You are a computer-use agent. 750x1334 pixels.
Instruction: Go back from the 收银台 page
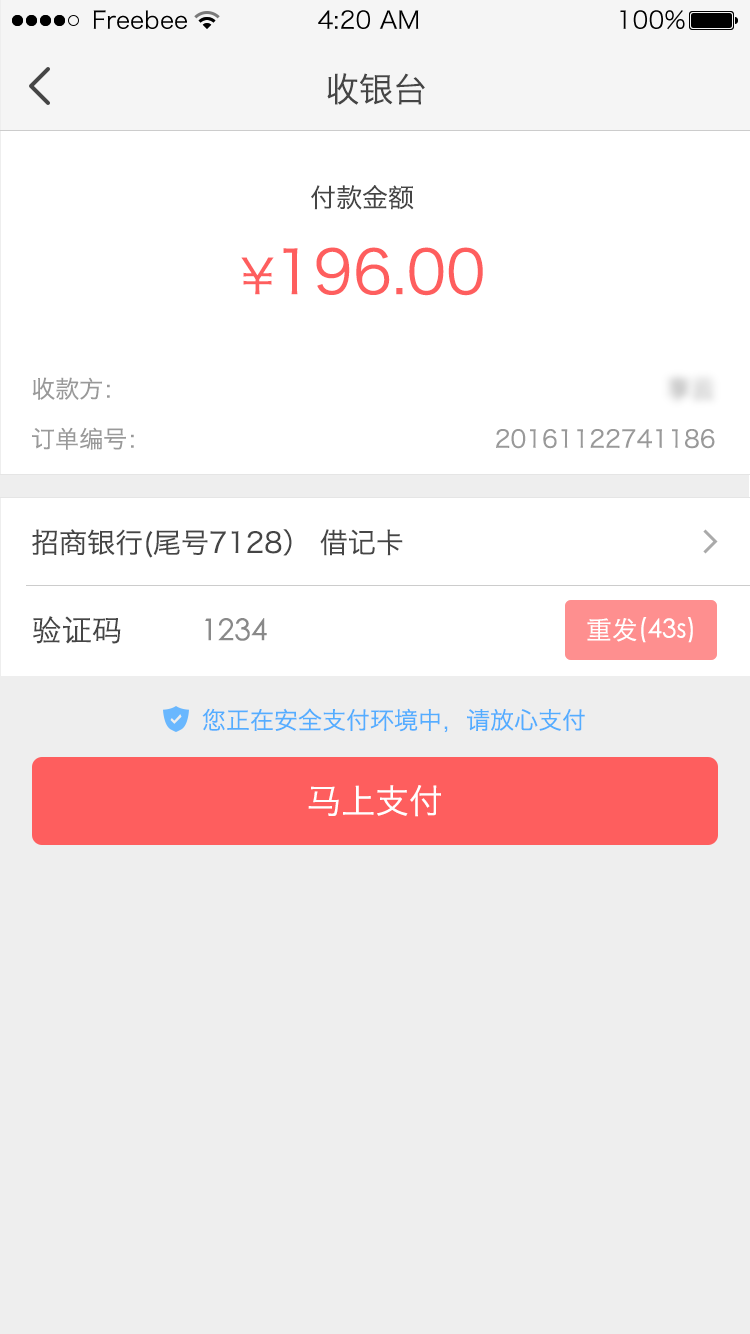[x=40, y=87]
